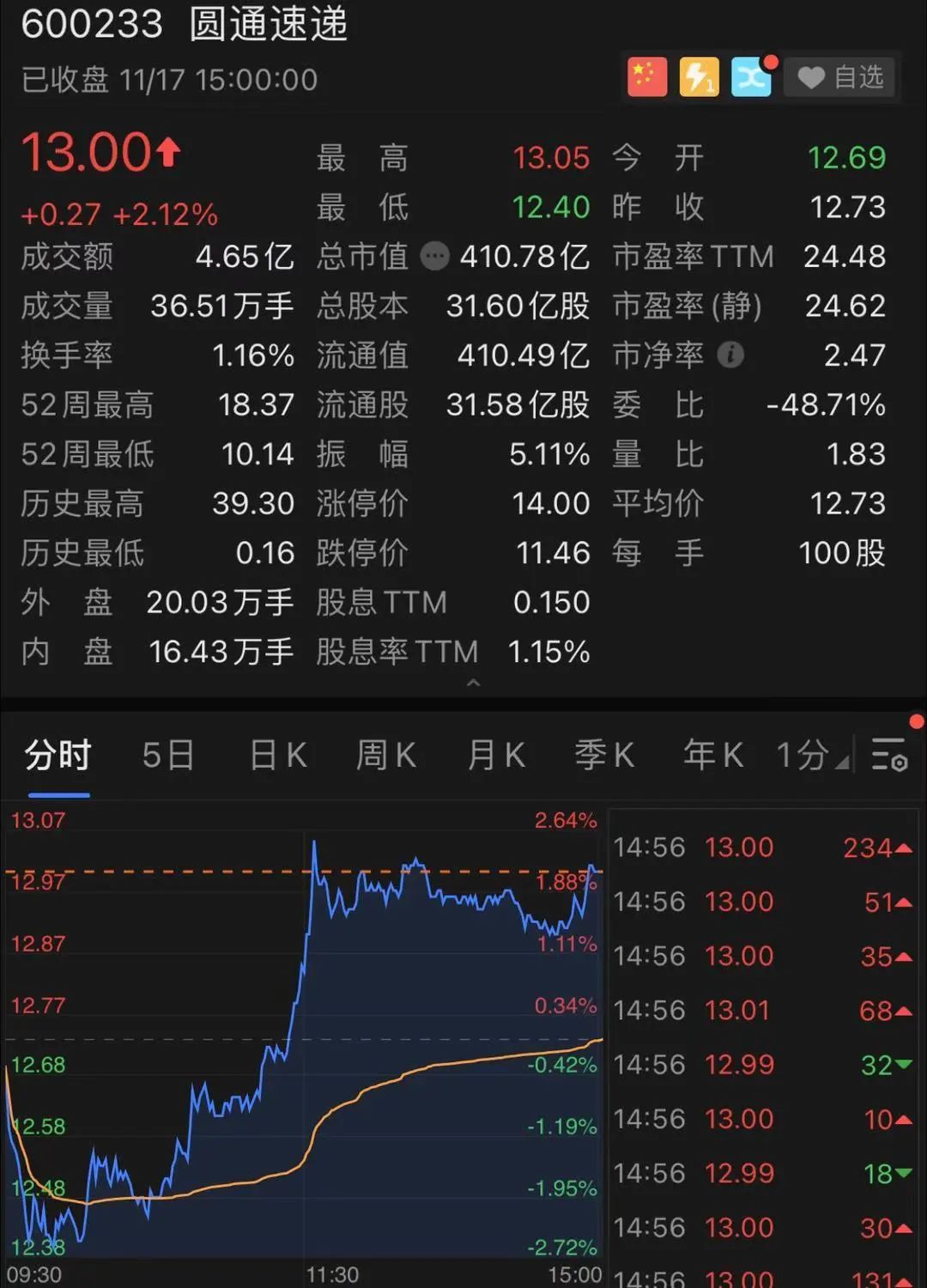View the 季K chart tab
The width and height of the screenshot is (927, 1288).
tap(604, 756)
